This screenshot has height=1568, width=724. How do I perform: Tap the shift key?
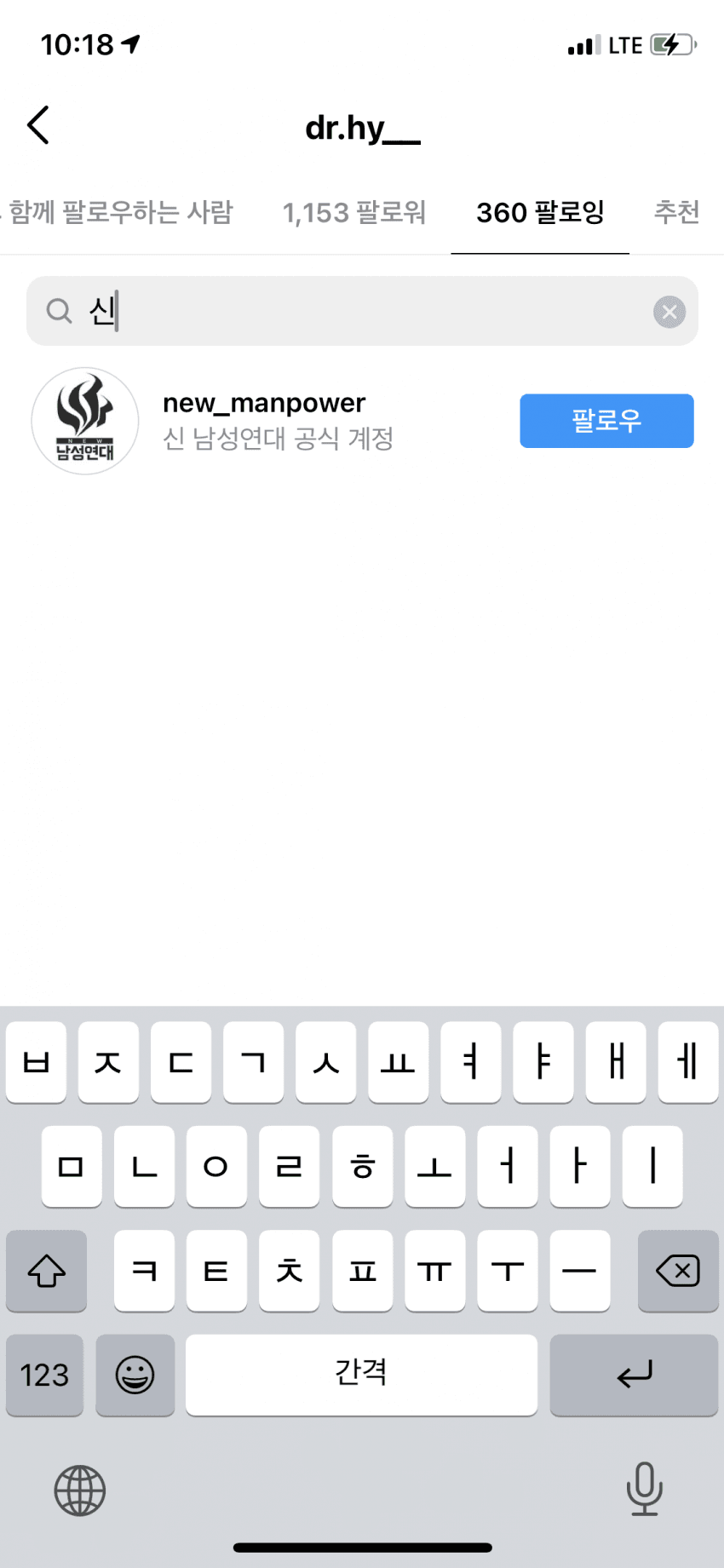click(46, 1271)
